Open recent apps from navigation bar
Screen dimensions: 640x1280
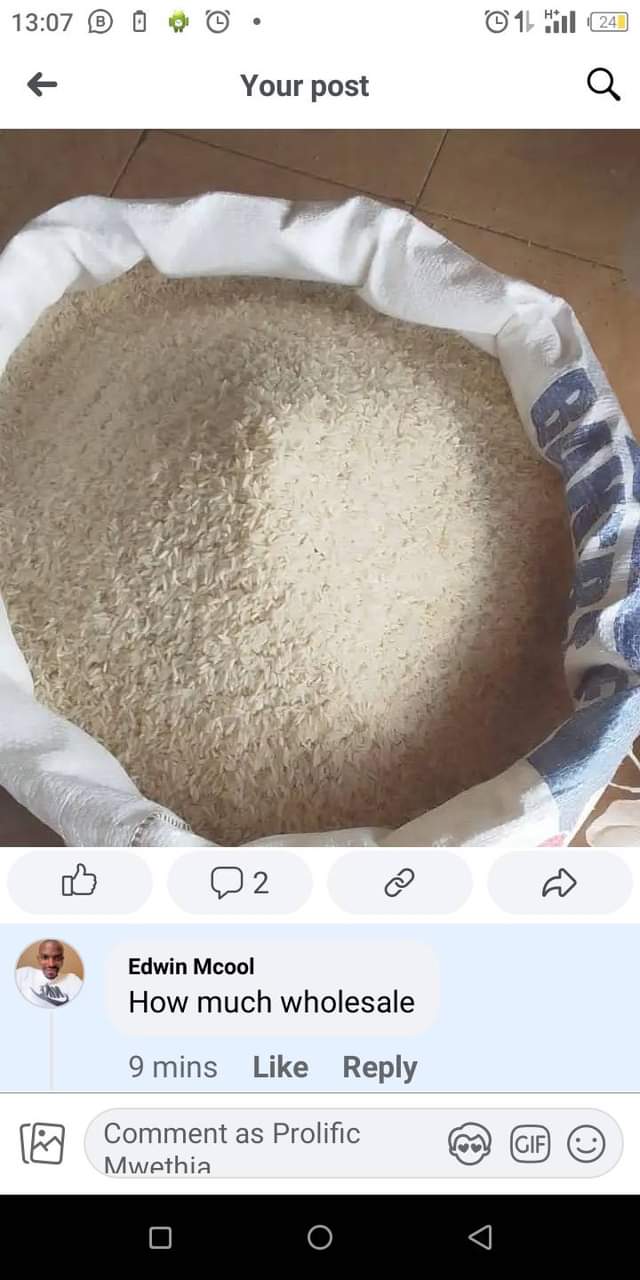coord(160,1237)
